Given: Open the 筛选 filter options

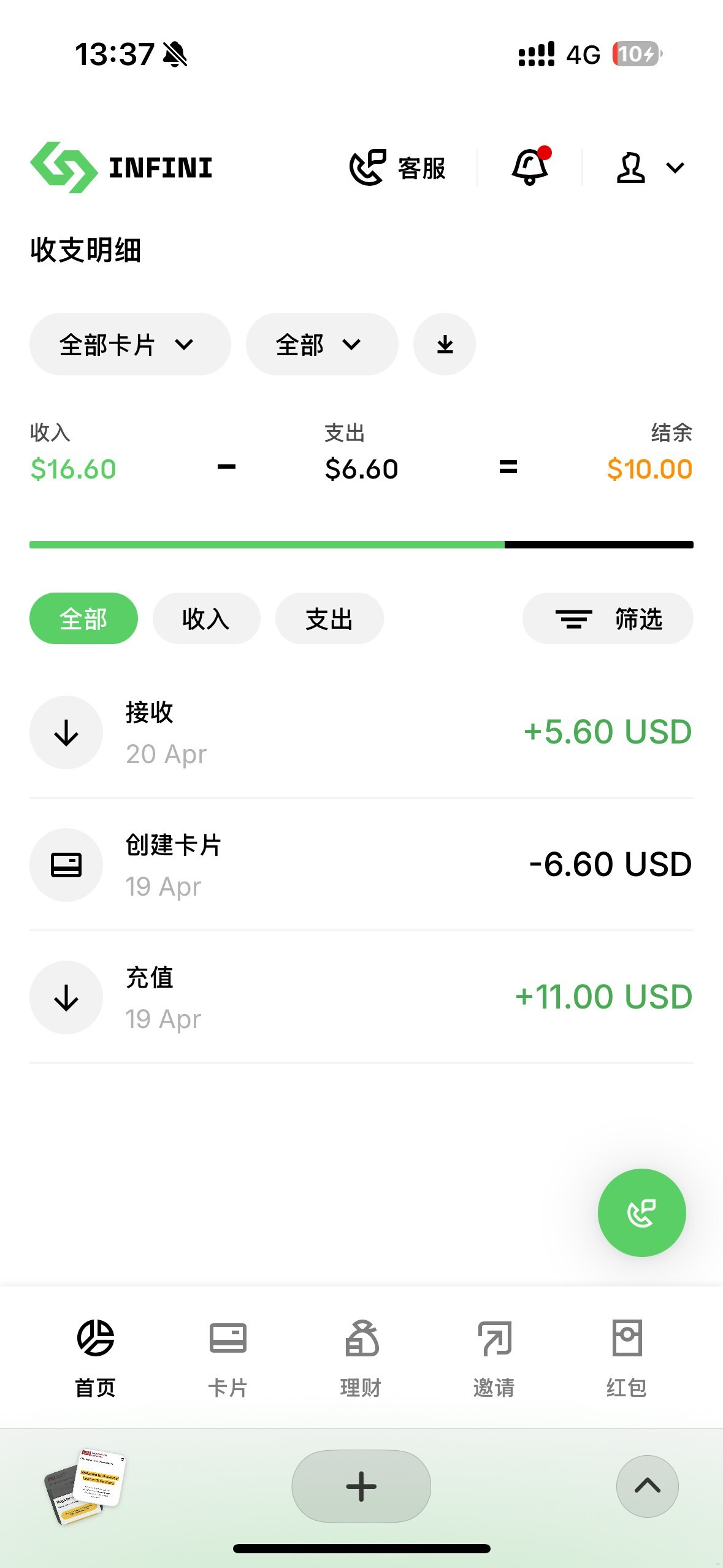Looking at the screenshot, I should (607, 618).
